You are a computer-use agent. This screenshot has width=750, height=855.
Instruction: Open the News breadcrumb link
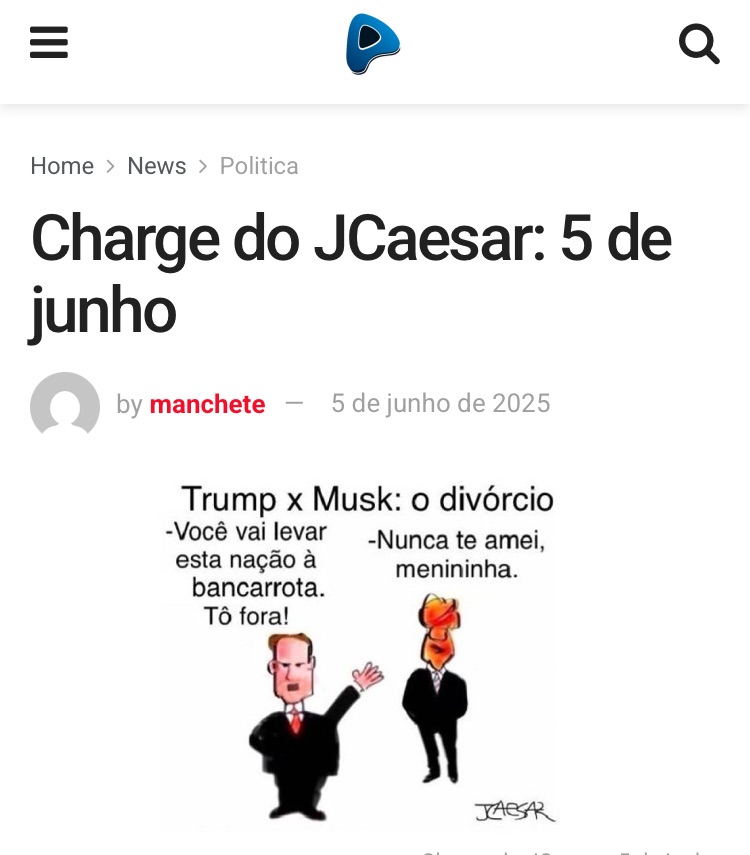pyautogui.click(x=156, y=166)
